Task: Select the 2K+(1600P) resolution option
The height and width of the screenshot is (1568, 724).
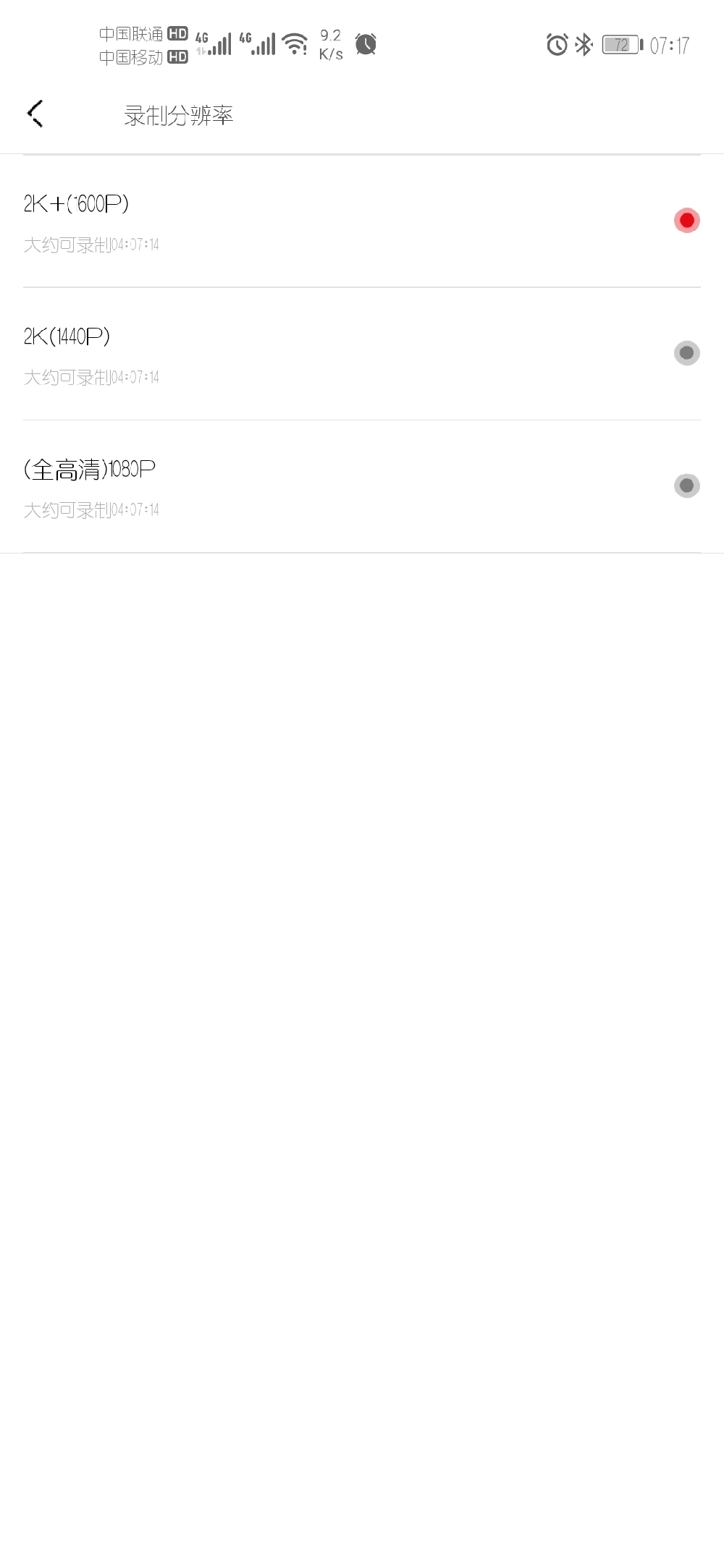Action: coord(362,221)
